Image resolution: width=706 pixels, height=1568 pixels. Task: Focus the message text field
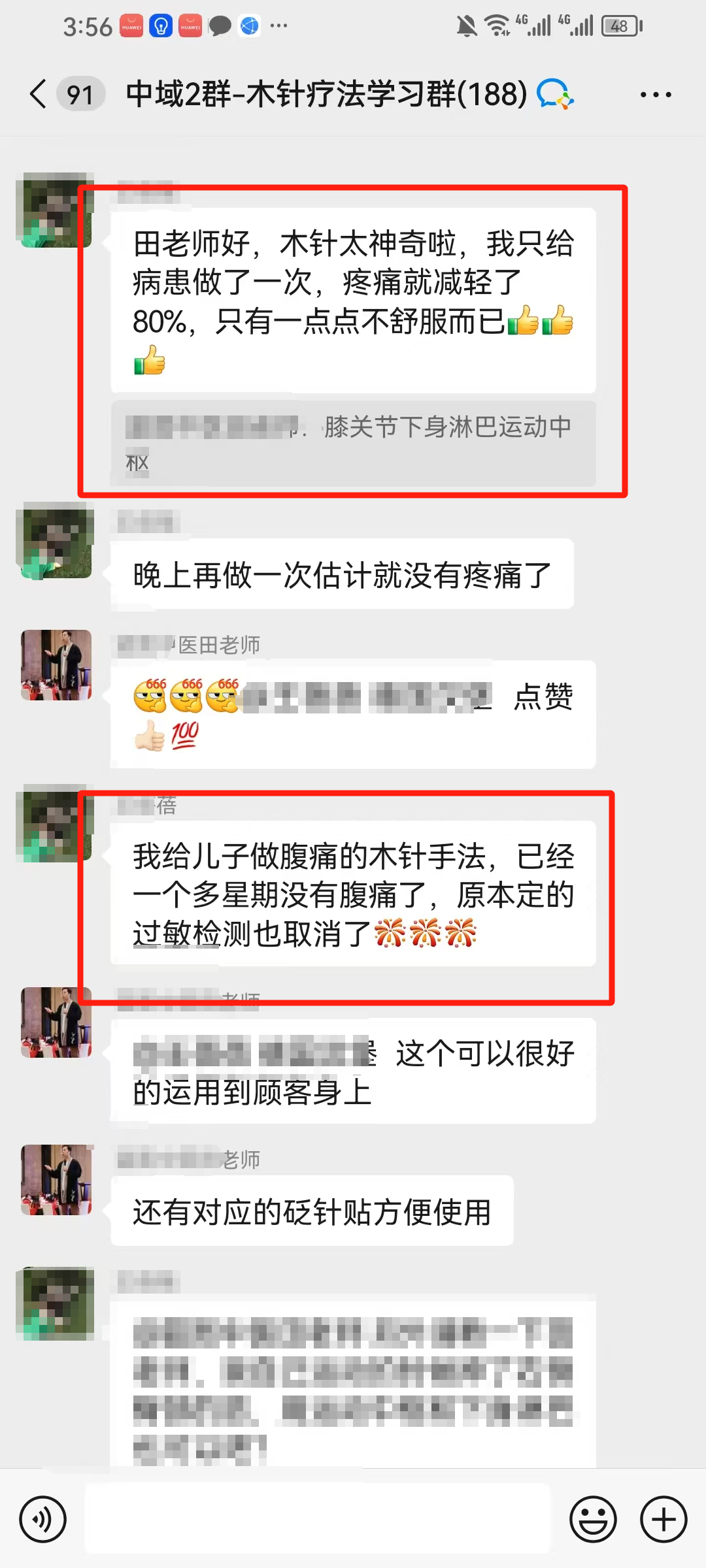click(318, 1519)
